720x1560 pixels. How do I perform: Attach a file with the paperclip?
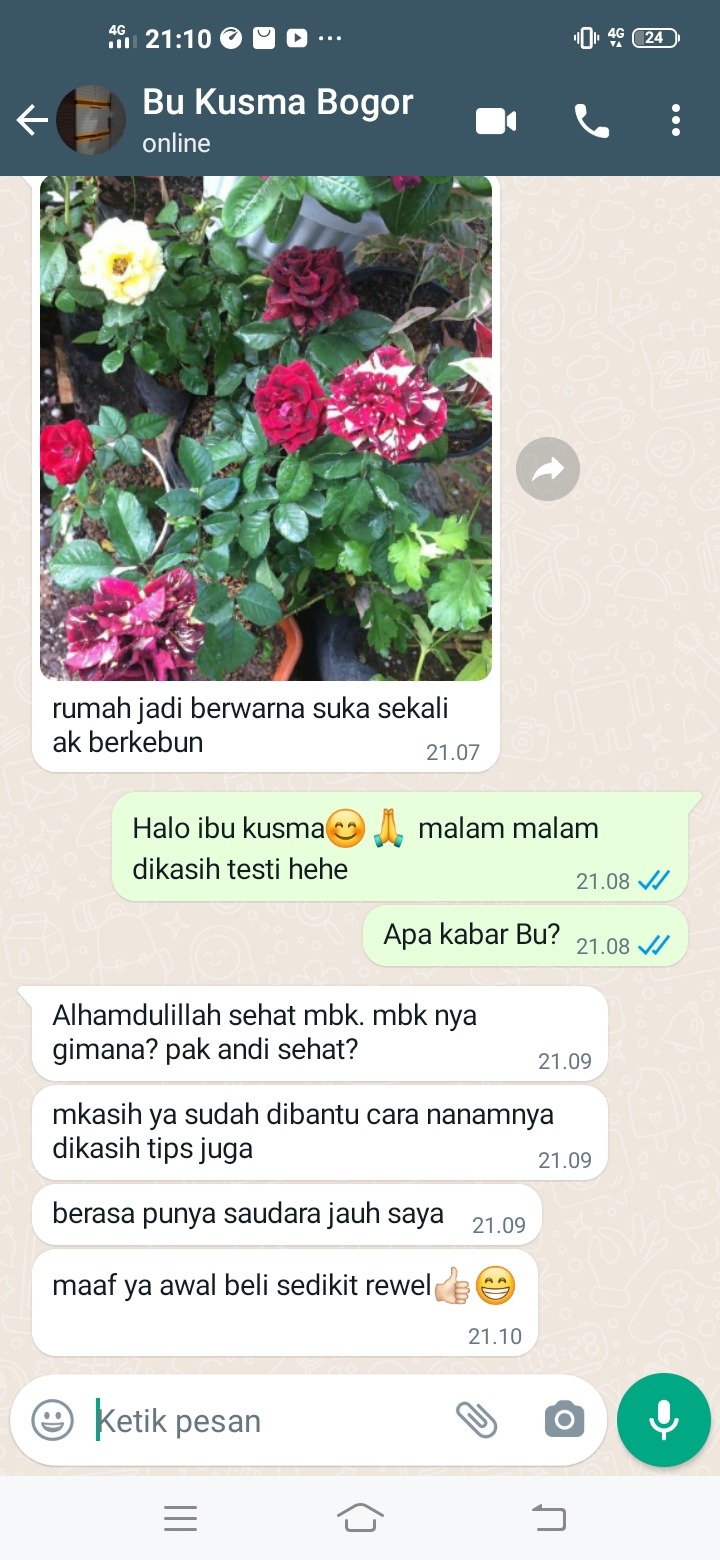coord(476,1420)
